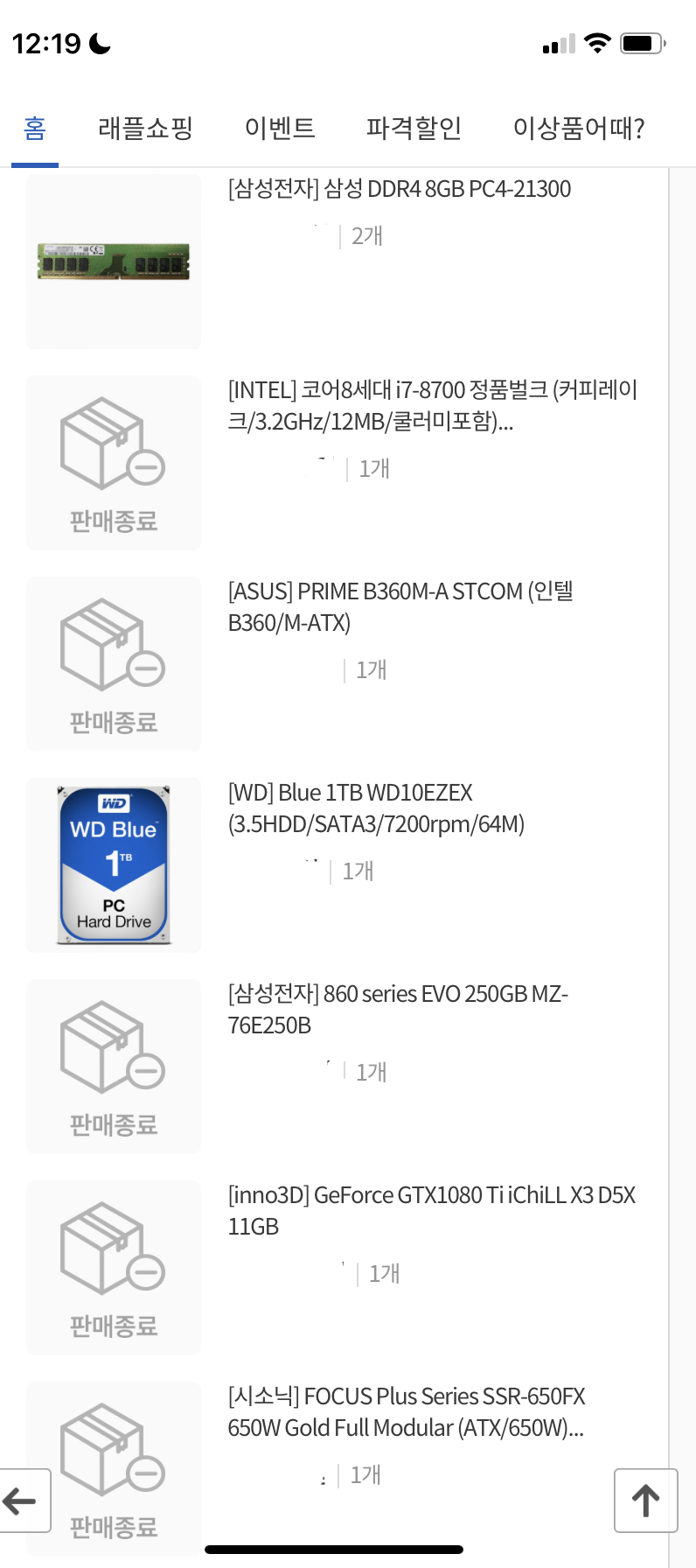Open the 860 series EVO 250GB item
The image size is (696, 1568).
[x=398, y=1010]
